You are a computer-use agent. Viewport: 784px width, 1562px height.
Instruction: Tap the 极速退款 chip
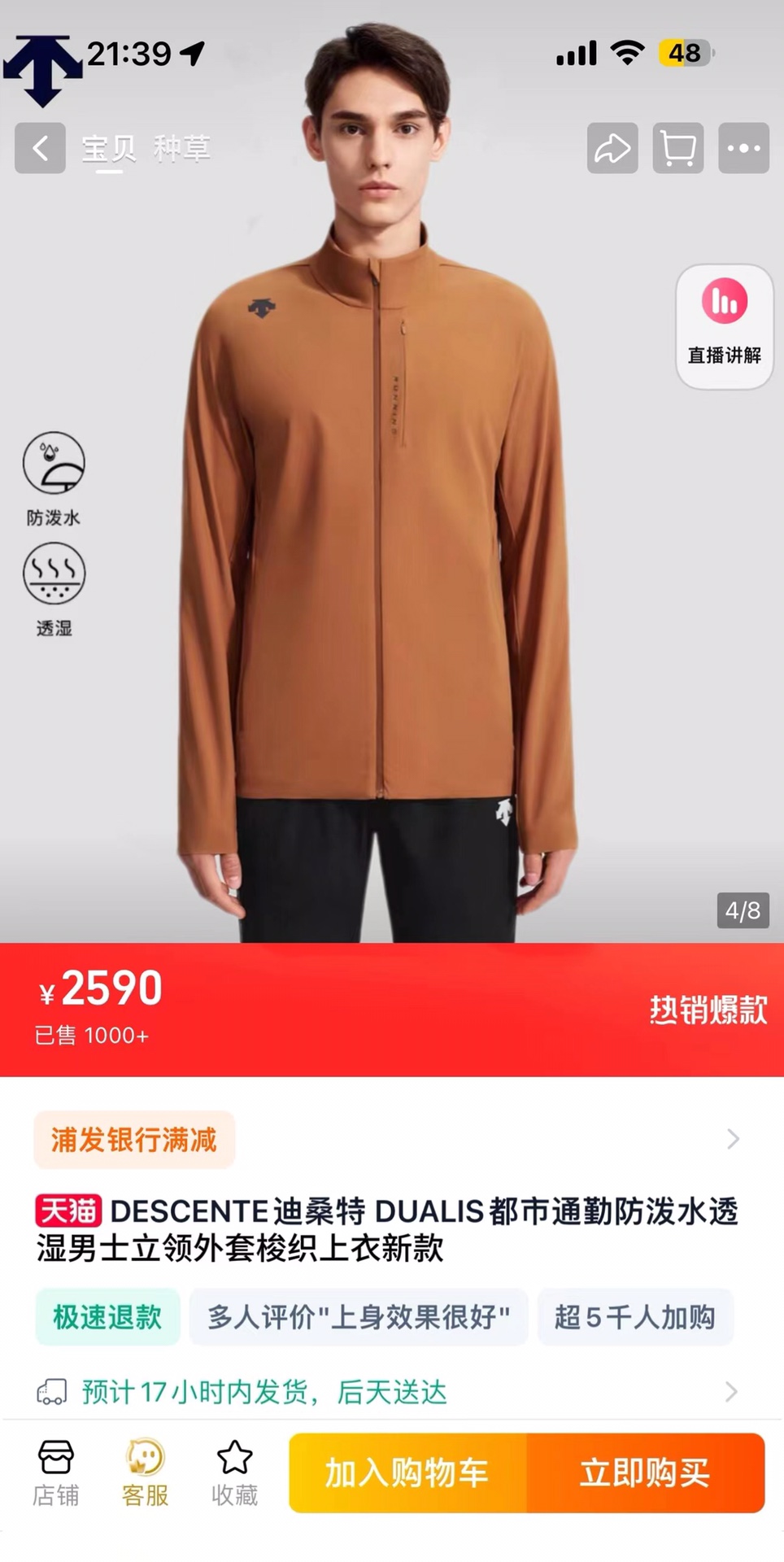click(x=107, y=1316)
